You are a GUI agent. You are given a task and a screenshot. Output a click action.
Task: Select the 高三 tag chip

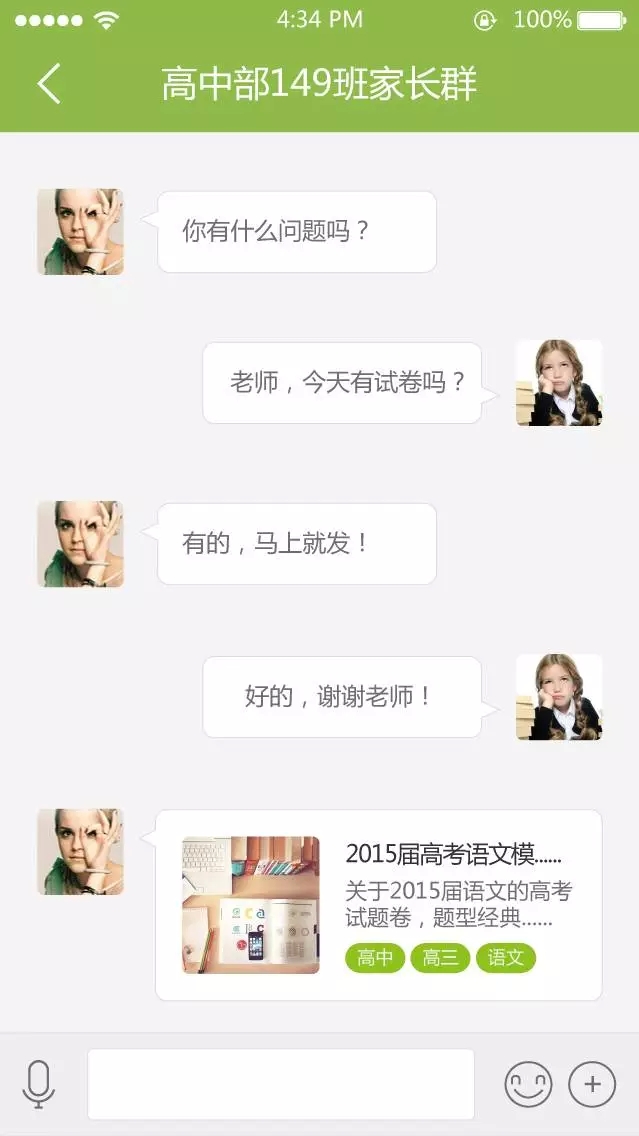coord(440,958)
